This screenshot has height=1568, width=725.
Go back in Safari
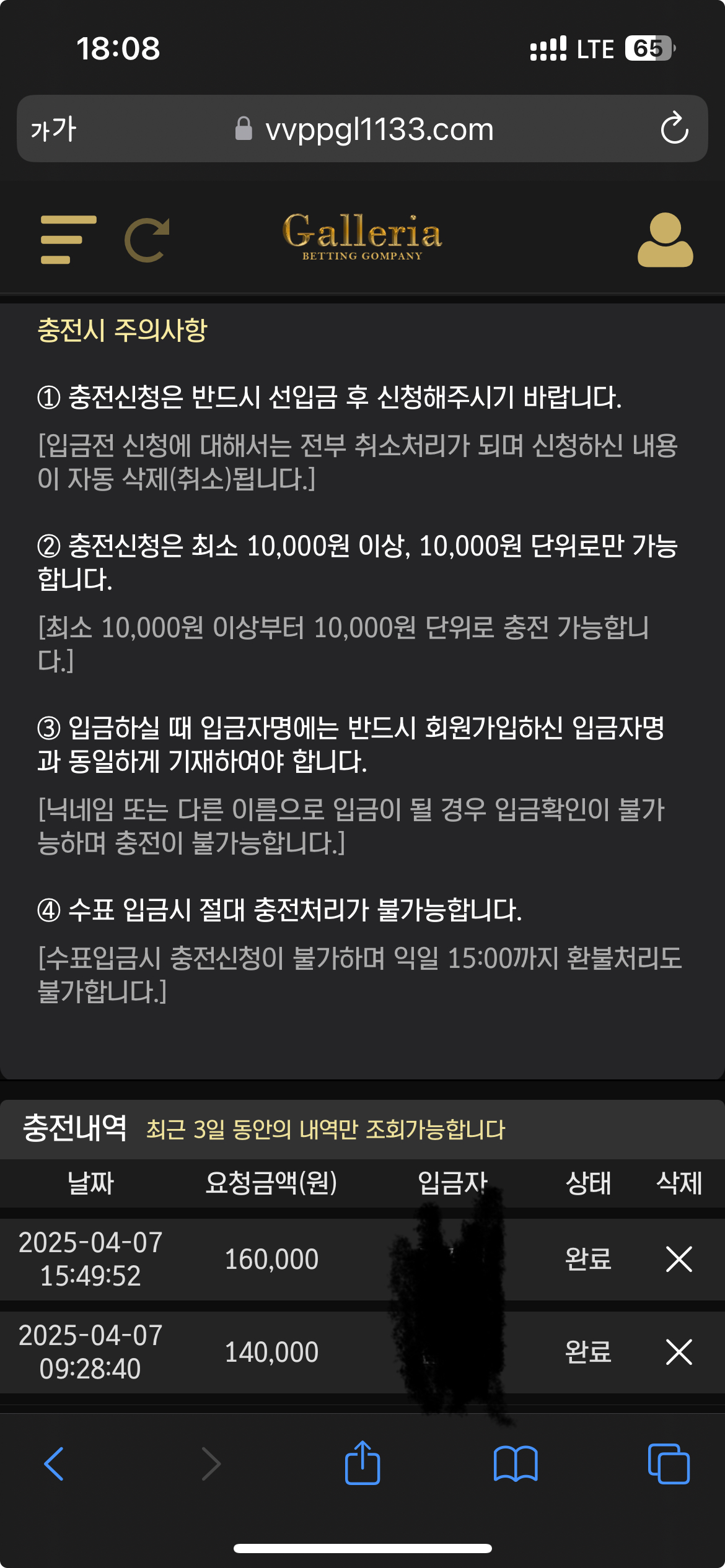tap(55, 1464)
